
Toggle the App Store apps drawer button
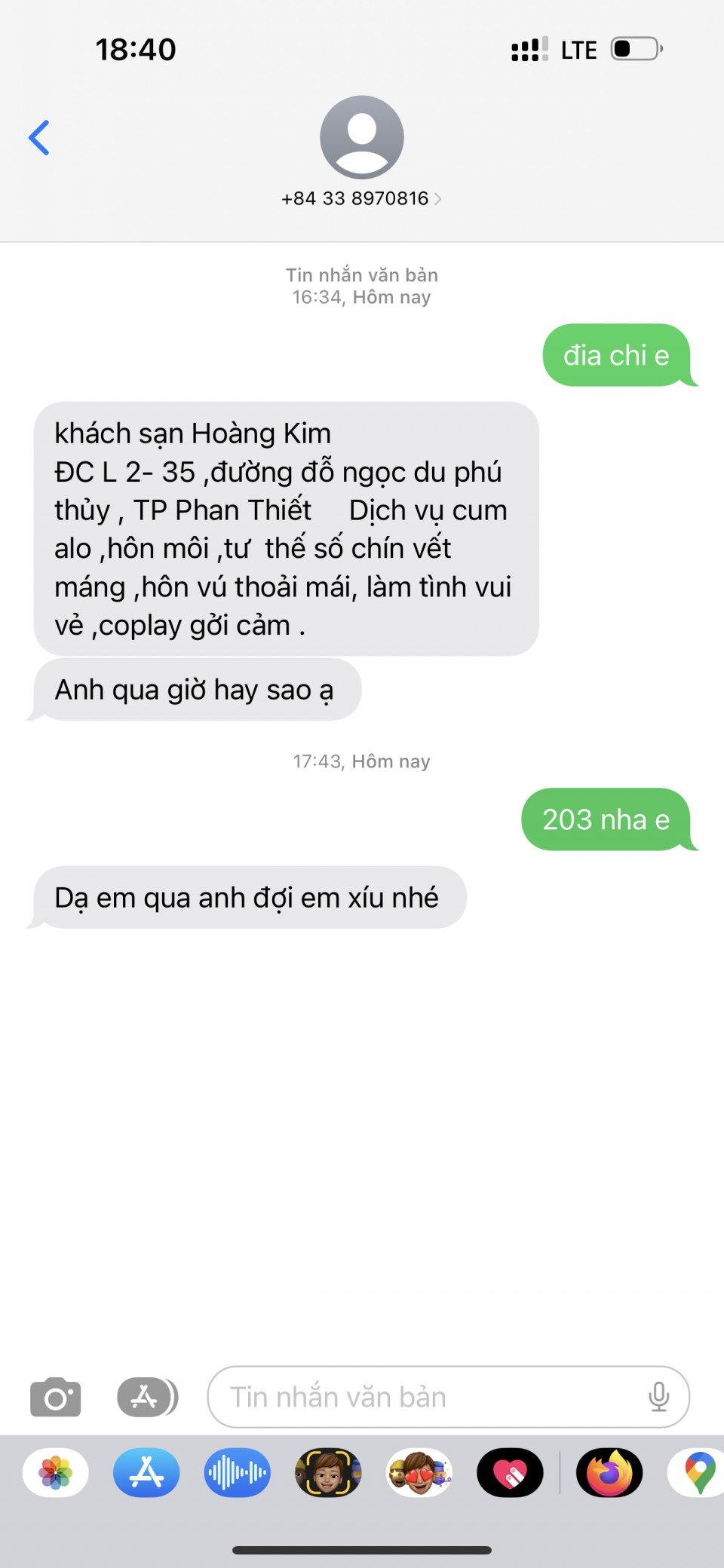coord(146,1397)
